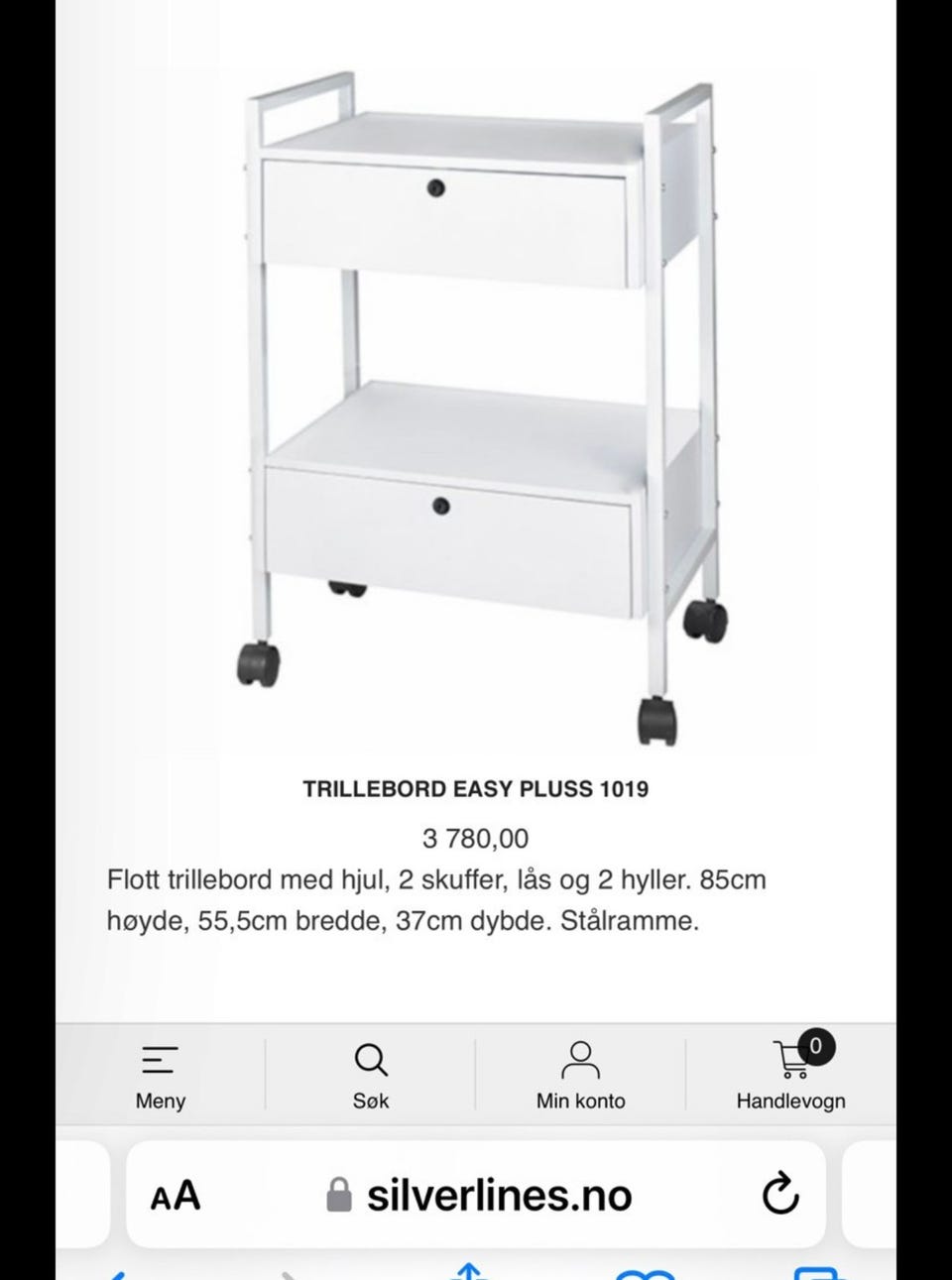Tap the AA text size control in Safari
The width and height of the screenshot is (952, 1280).
(177, 1195)
